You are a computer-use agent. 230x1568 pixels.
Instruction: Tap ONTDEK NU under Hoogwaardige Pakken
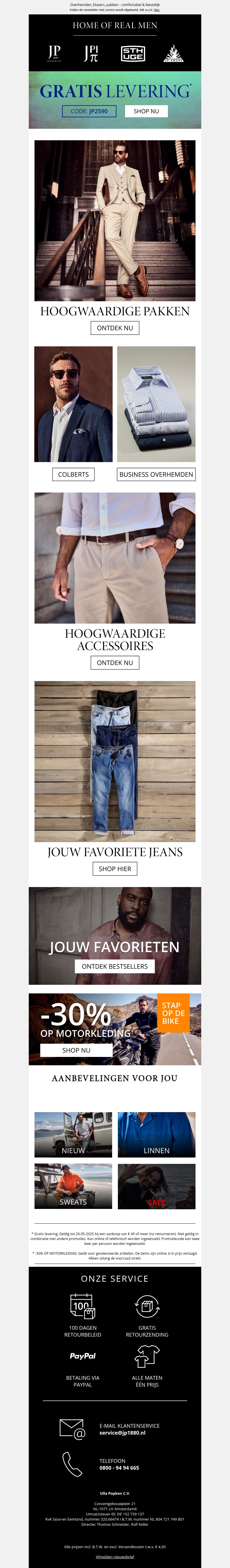click(115, 328)
